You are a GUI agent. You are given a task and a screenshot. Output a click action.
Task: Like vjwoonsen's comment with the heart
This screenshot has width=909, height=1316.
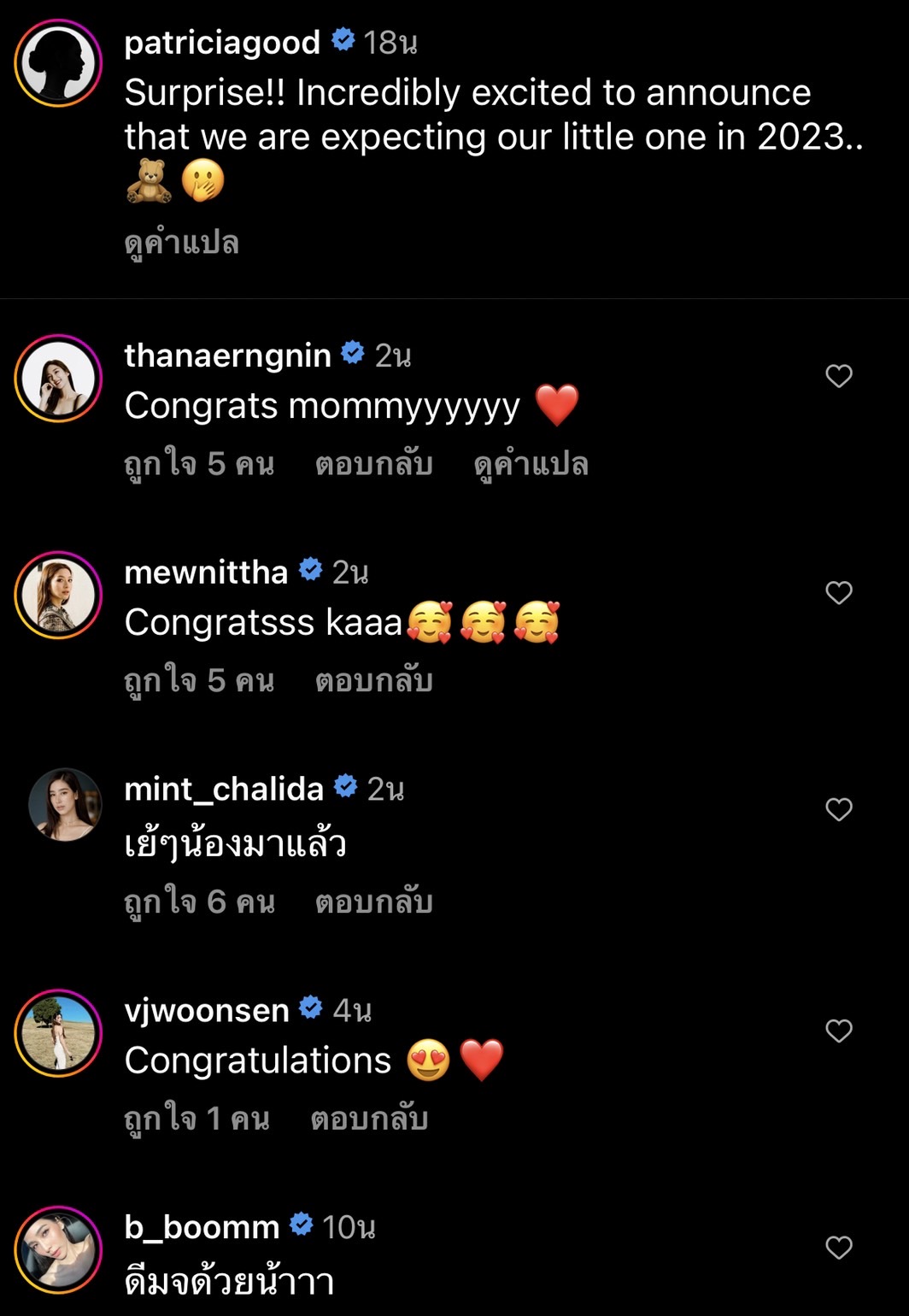pos(838,1032)
